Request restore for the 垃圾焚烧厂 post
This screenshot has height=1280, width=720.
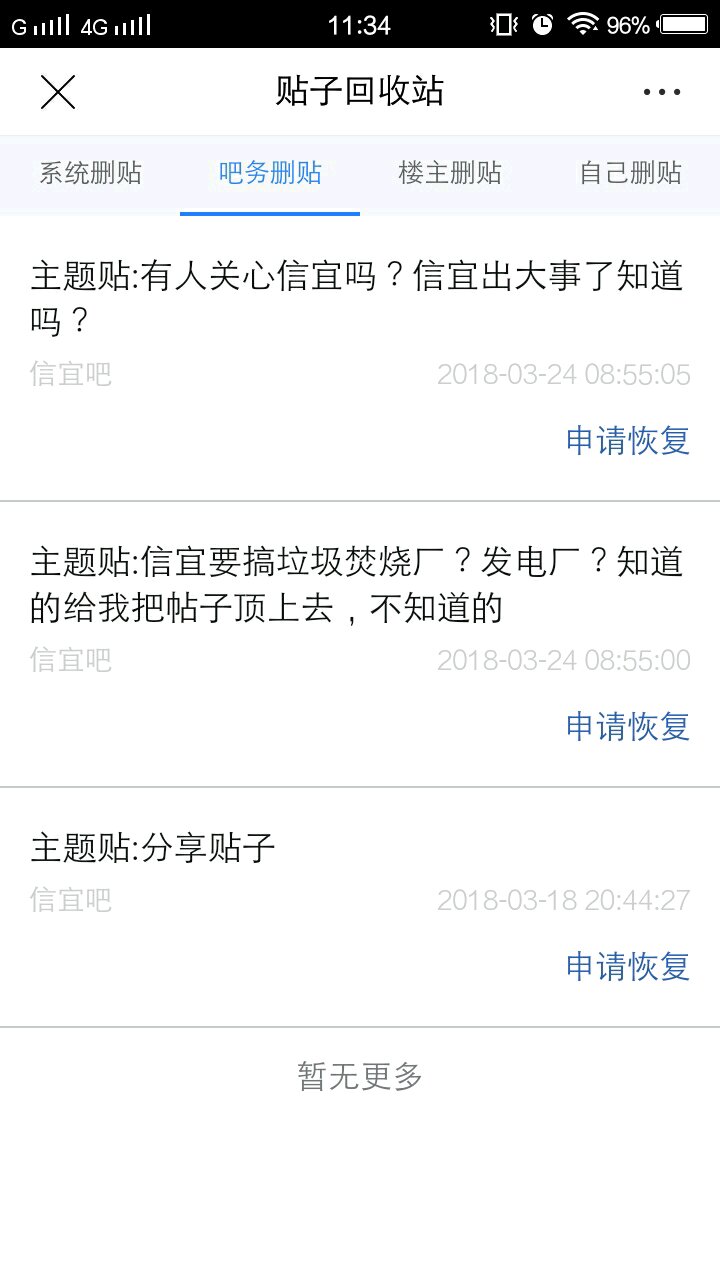coord(628,726)
